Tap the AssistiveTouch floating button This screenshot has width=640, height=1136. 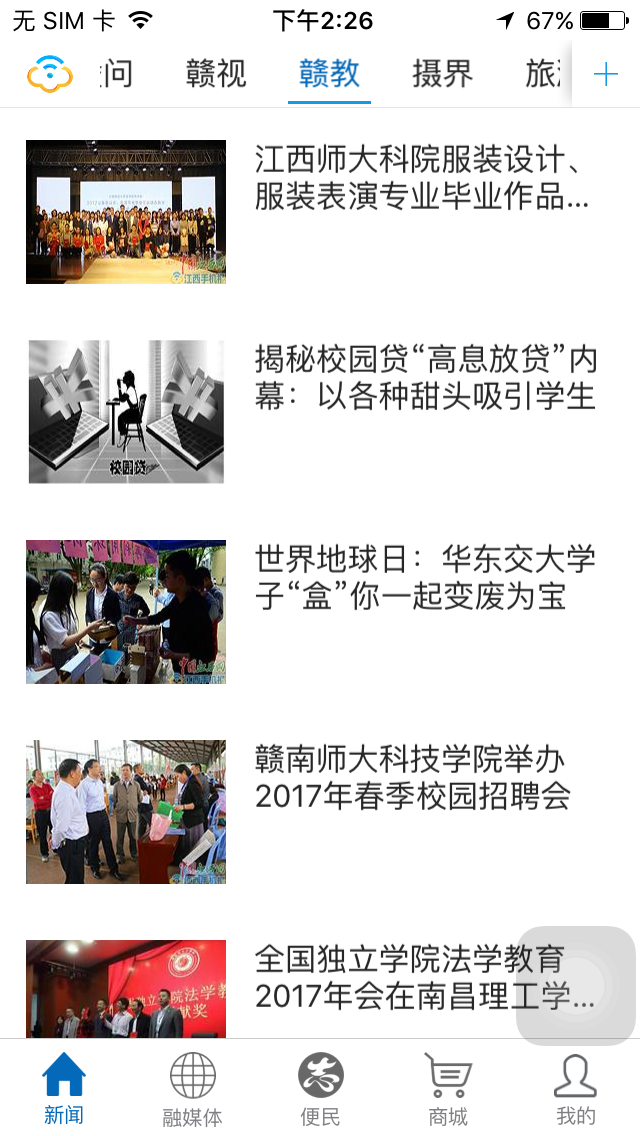pyautogui.click(x=576, y=986)
